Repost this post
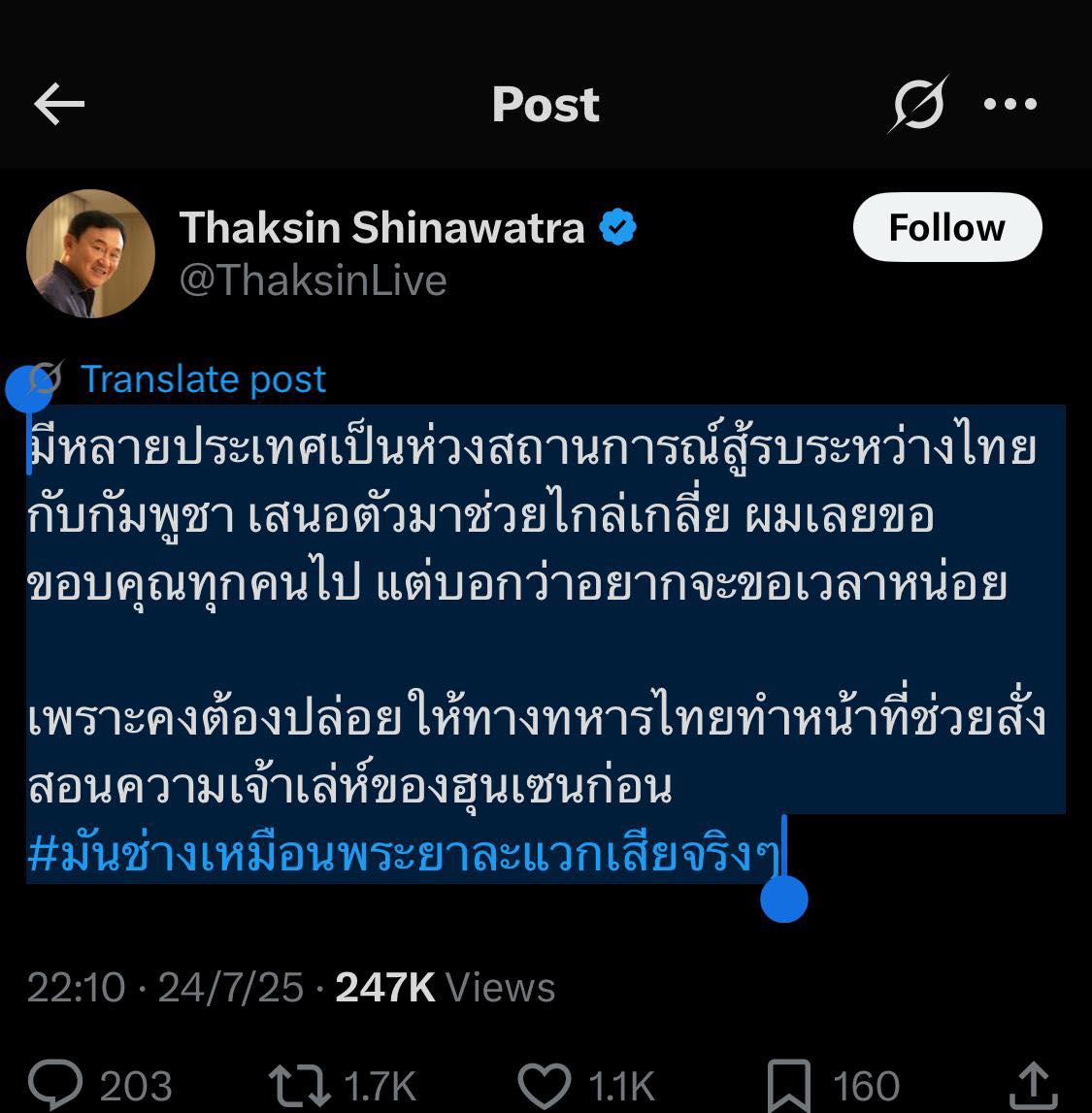Image resolution: width=1092 pixels, height=1113 pixels. 301,1084
